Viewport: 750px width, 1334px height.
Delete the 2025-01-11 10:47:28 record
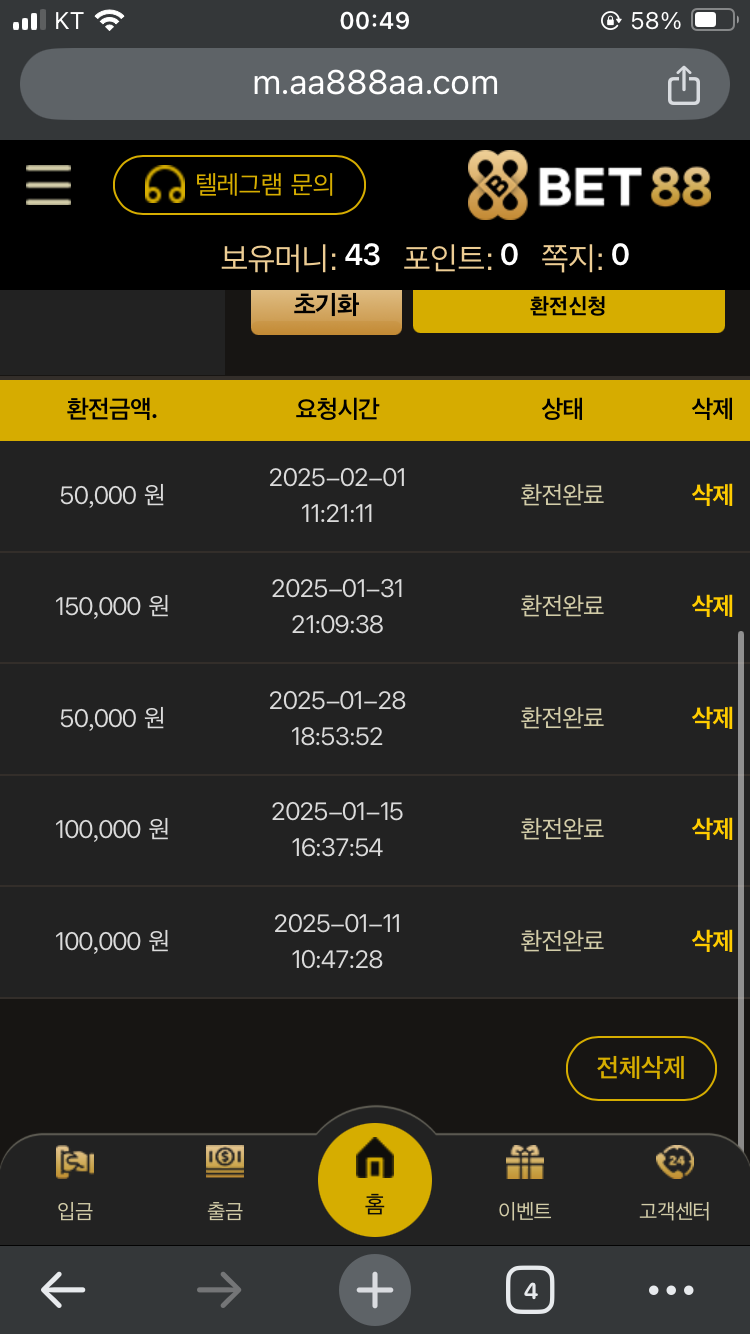coord(712,940)
